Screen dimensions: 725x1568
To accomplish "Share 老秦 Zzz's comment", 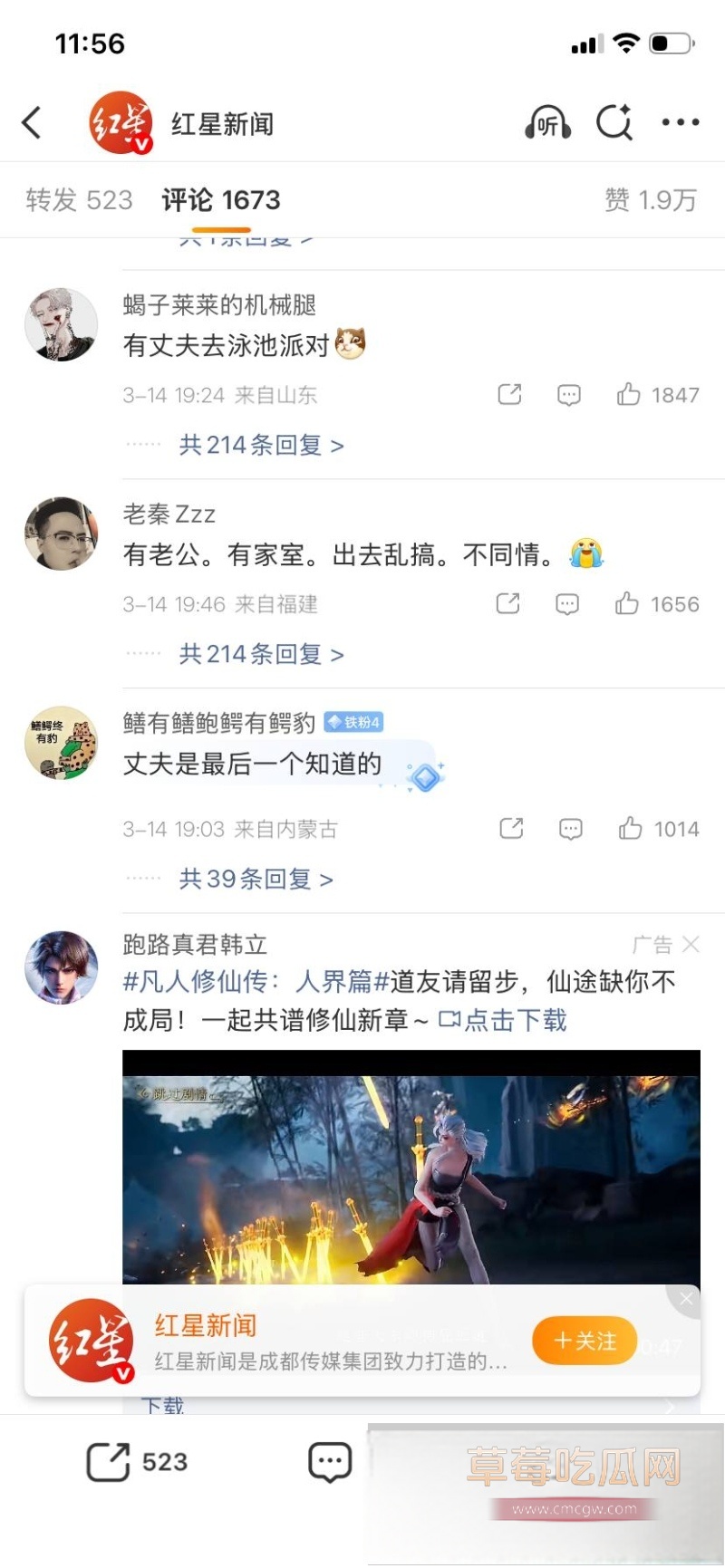I will point(507,604).
